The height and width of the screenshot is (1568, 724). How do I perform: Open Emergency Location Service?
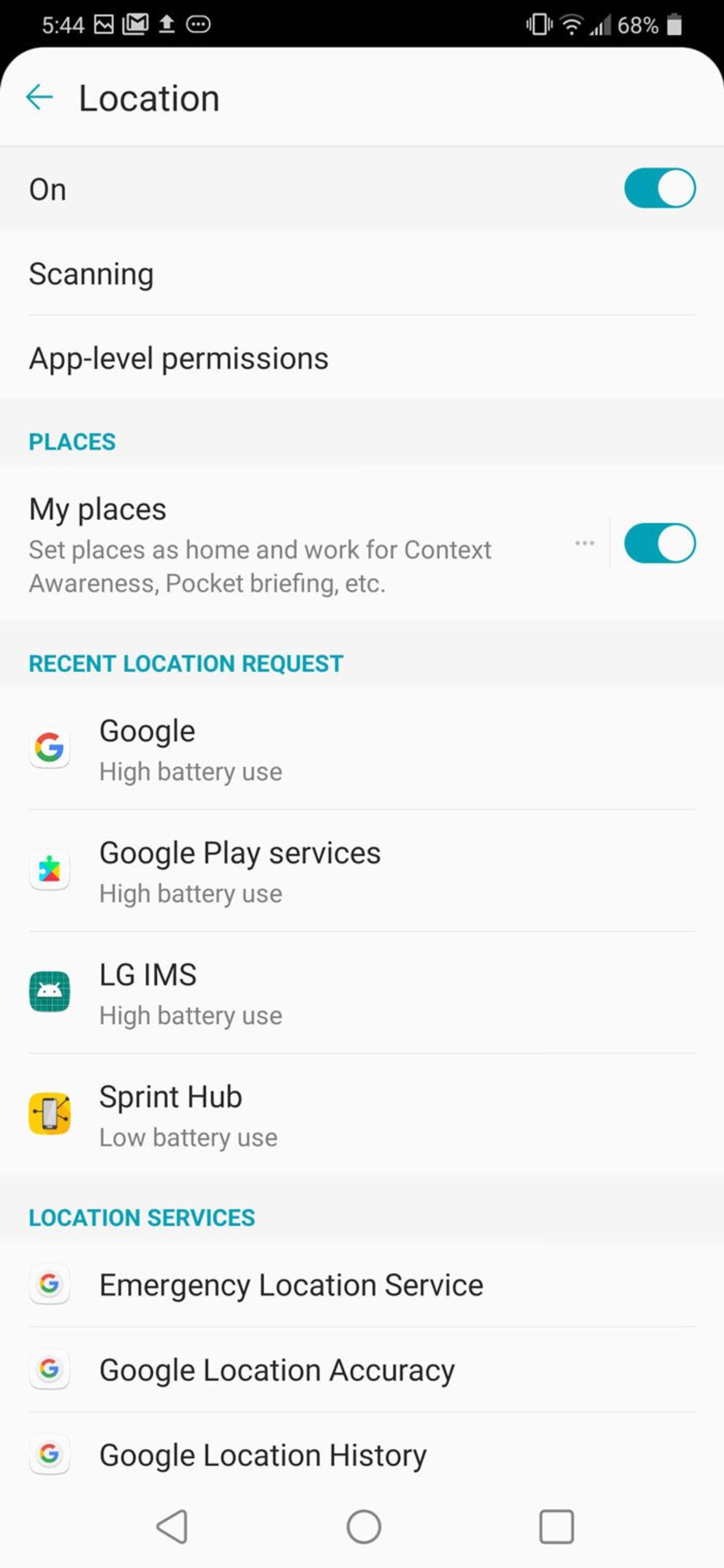[291, 1285]
